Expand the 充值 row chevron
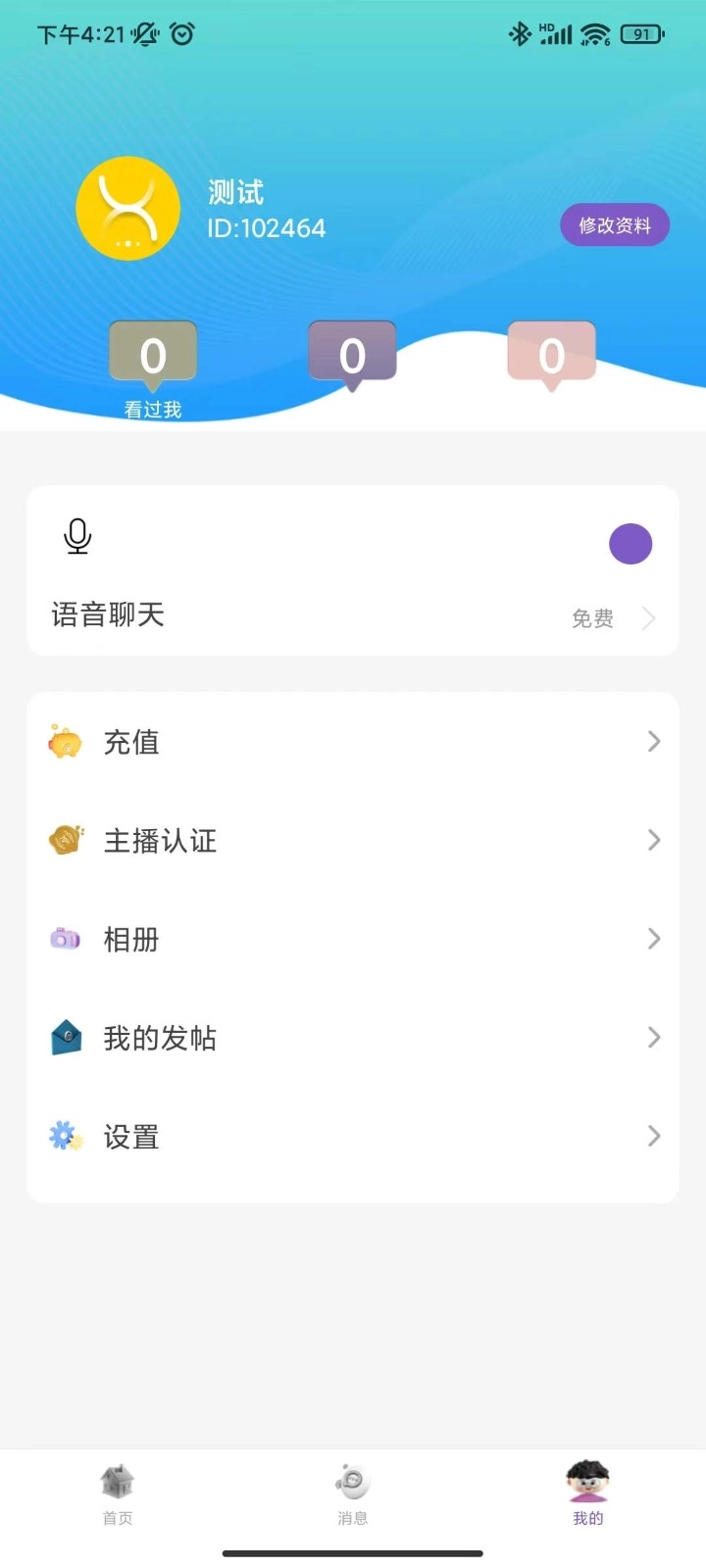The height and width of the screenshot is (1568, 706). [x=654, y=742]
